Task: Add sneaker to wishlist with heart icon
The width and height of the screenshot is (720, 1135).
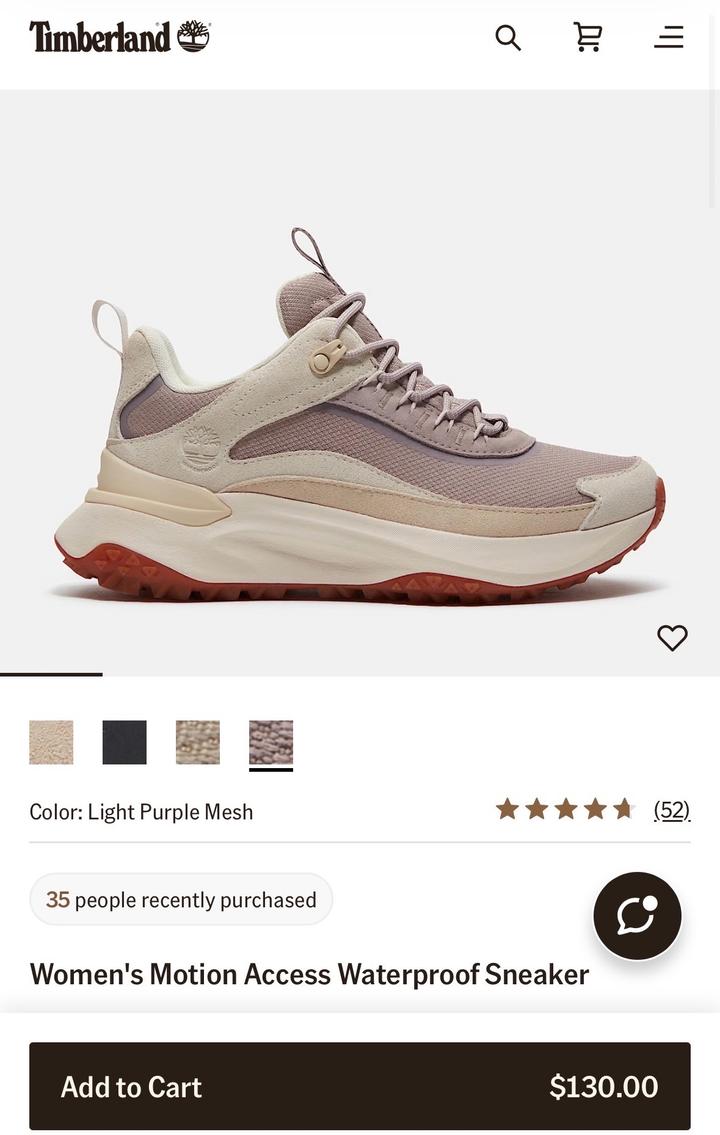Action: coord(672,637)
